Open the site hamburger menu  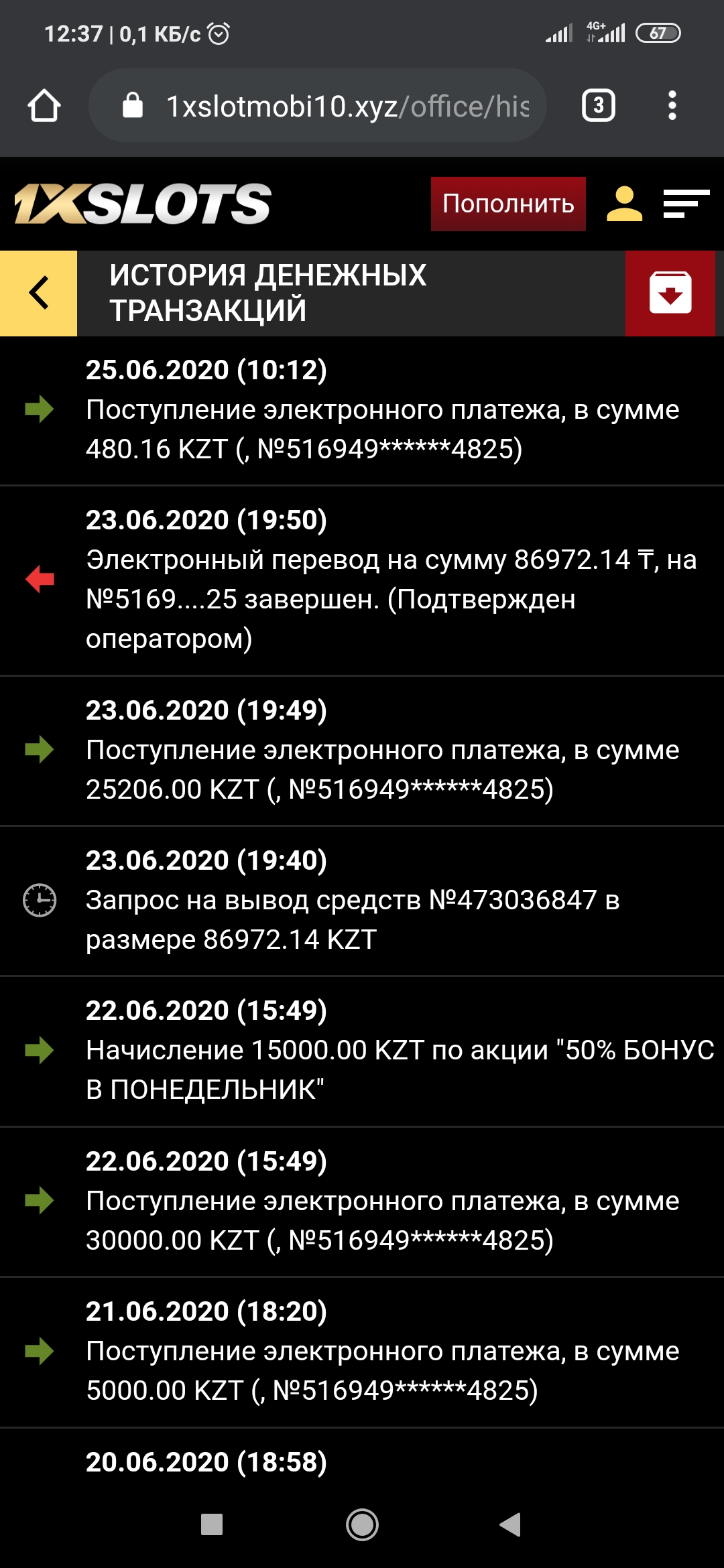pos(686,204)
